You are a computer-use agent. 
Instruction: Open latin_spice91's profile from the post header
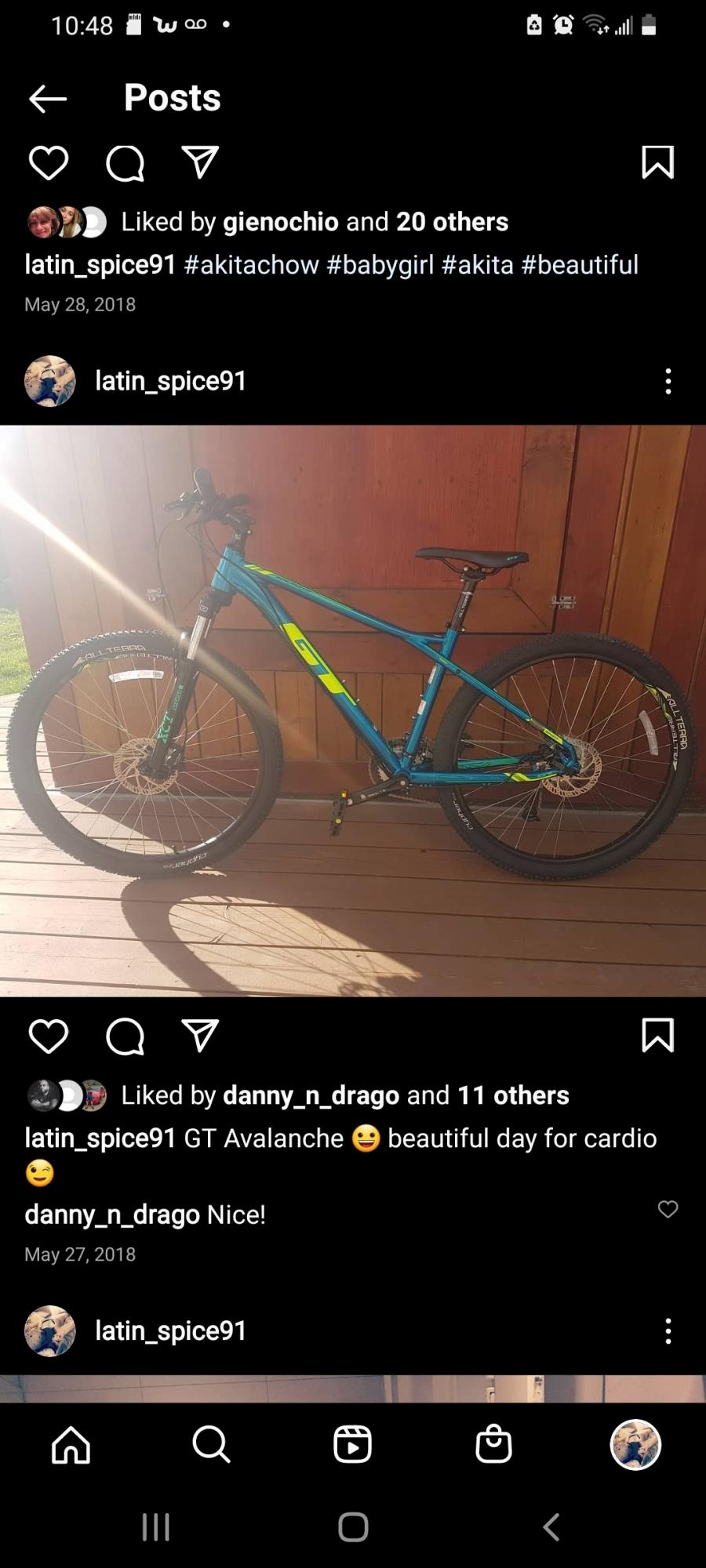click(169, 382)
